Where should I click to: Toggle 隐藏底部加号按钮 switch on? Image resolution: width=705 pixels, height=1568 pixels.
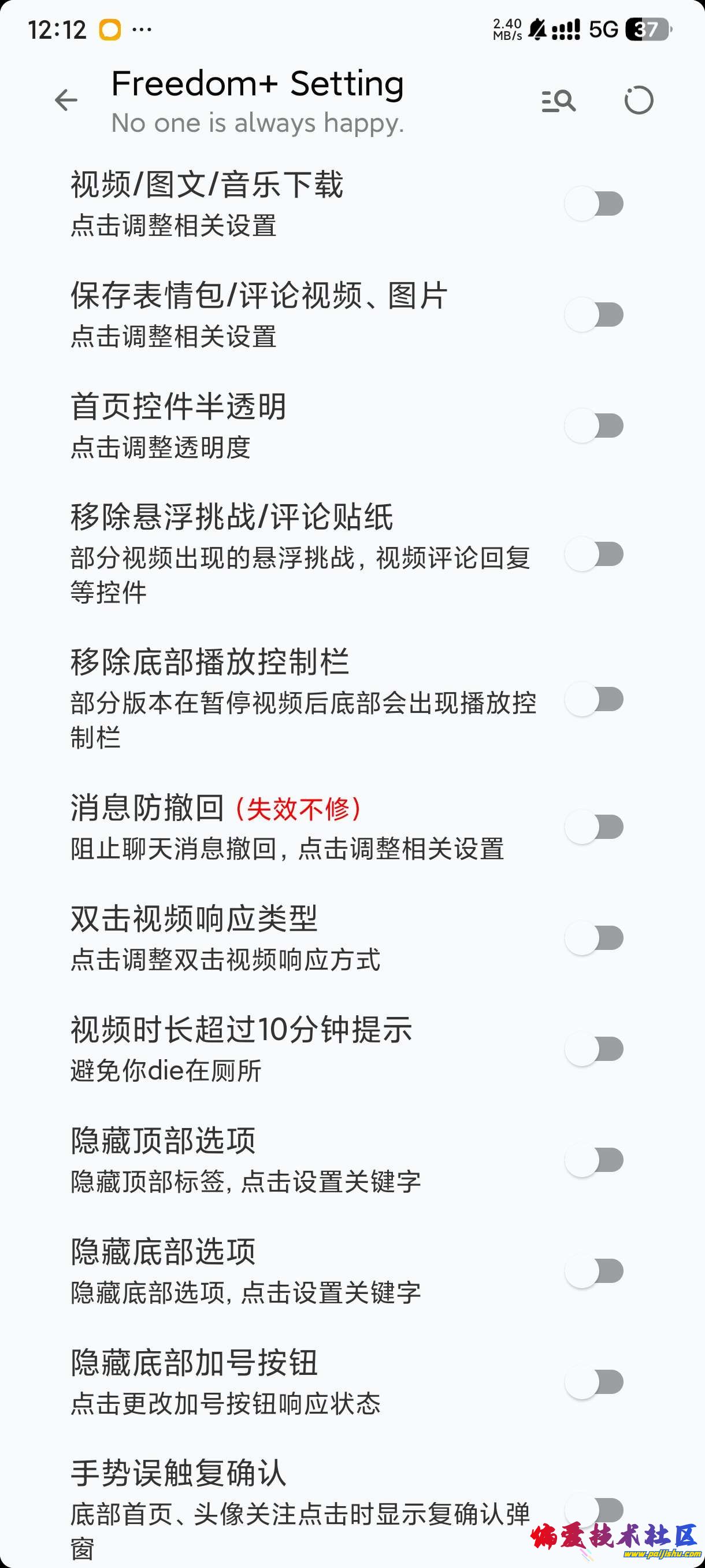pos(594,1382)
